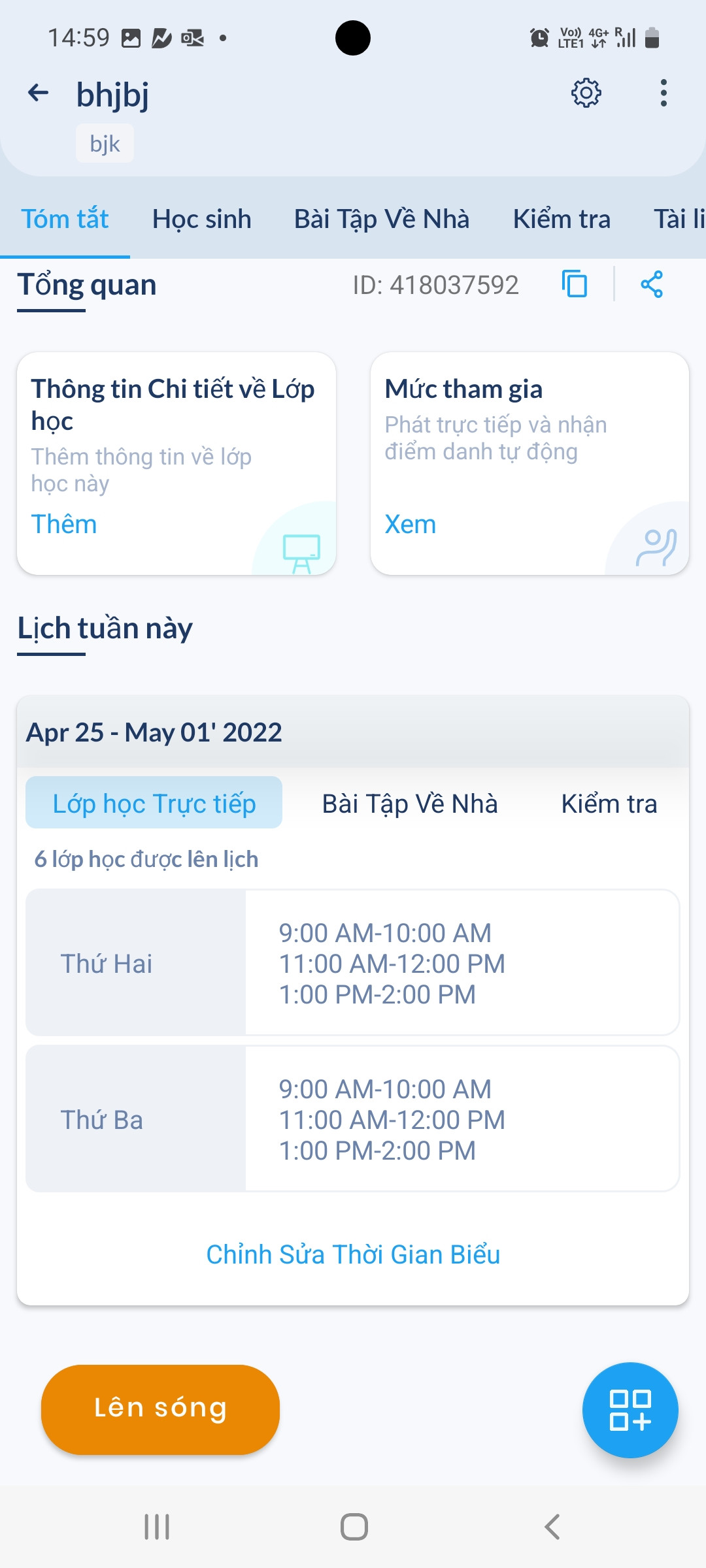Screen dimensions: 706x1568
Task: Select Bài Tập Về Nhà in weekly schedule
Action: [410, 804]
